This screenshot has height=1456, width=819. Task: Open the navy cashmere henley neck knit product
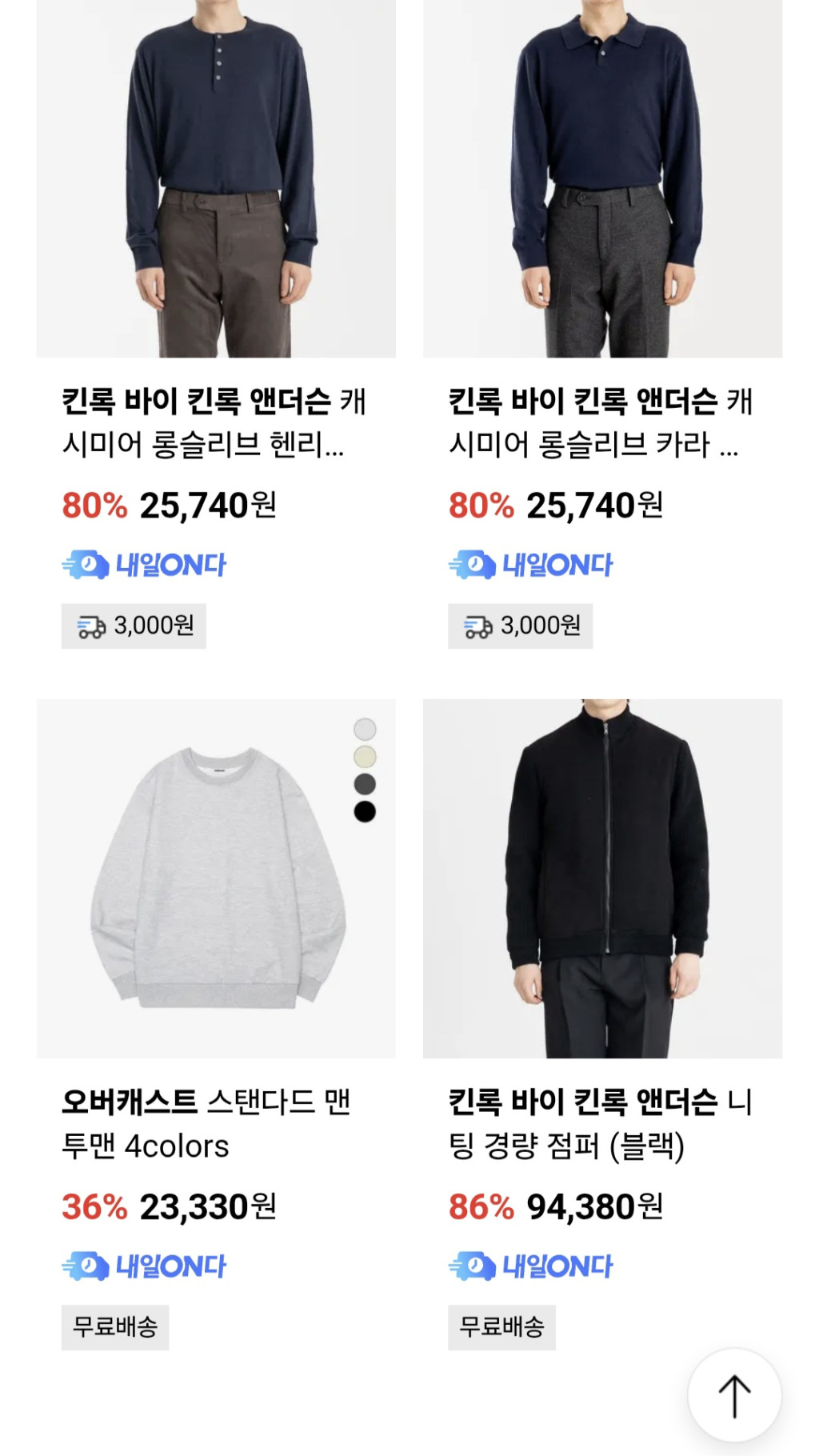coord(216,178)
